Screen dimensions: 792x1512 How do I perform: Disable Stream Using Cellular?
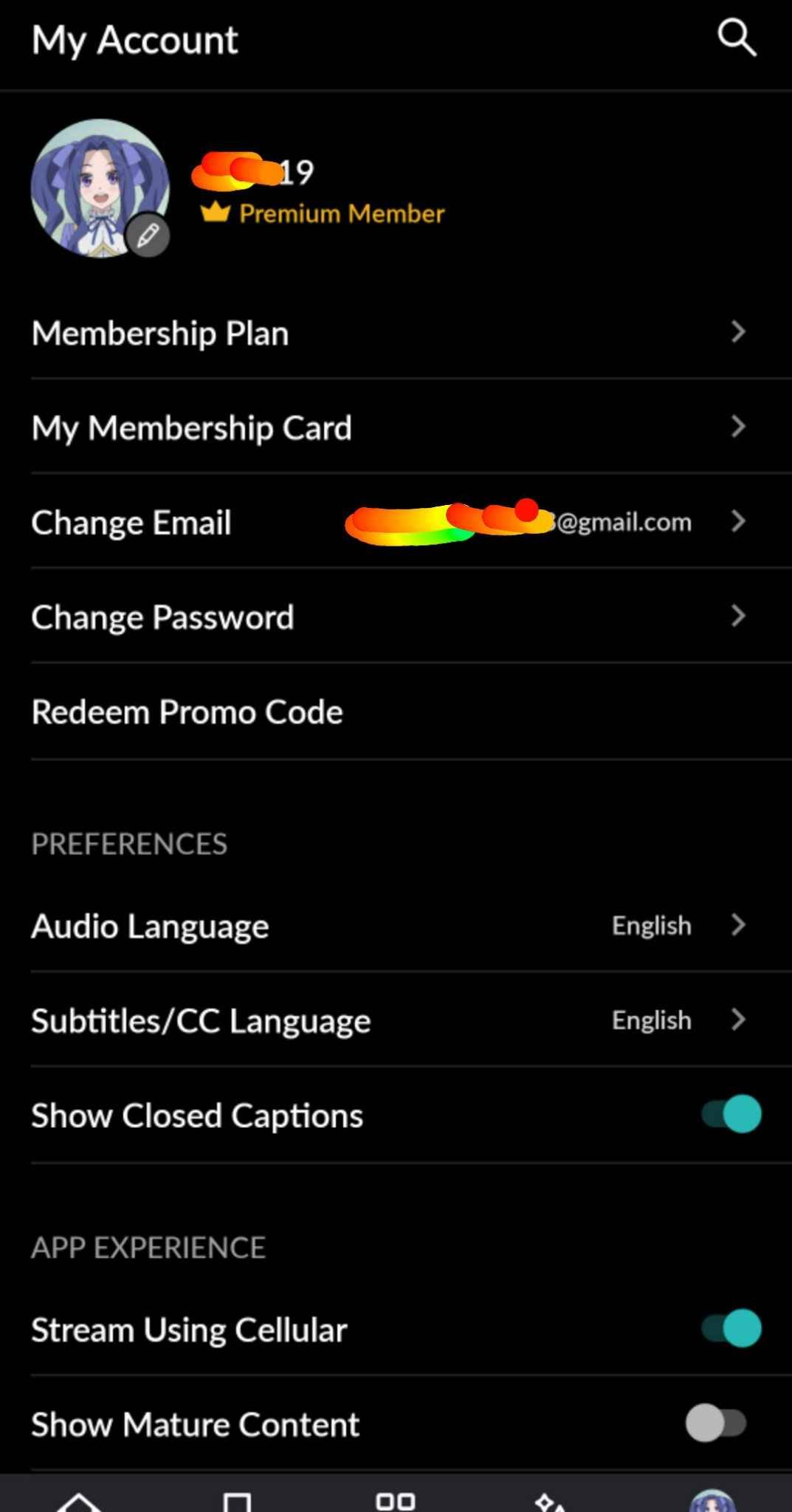(x=731, y=1328)
